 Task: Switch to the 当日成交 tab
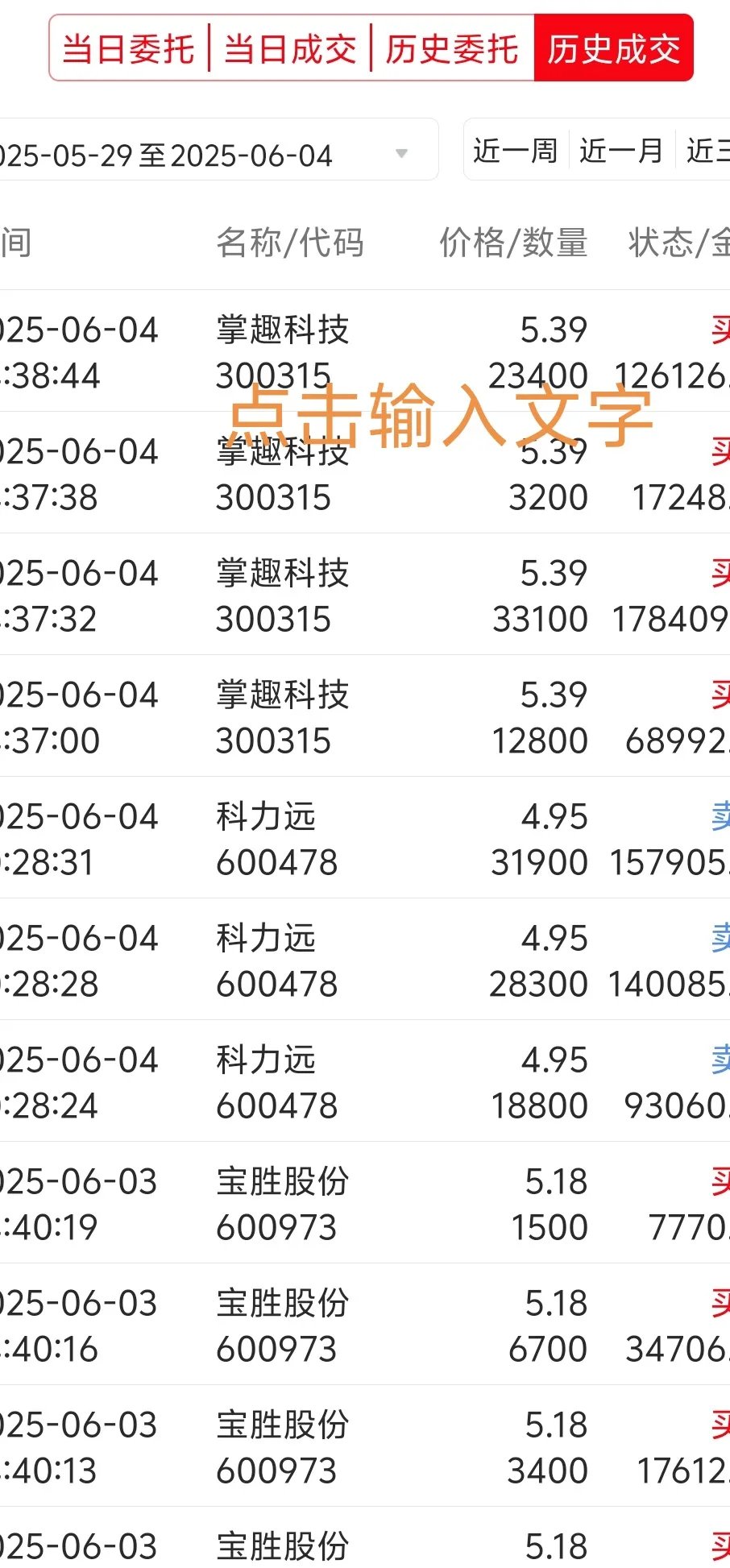tap(291, 48)
